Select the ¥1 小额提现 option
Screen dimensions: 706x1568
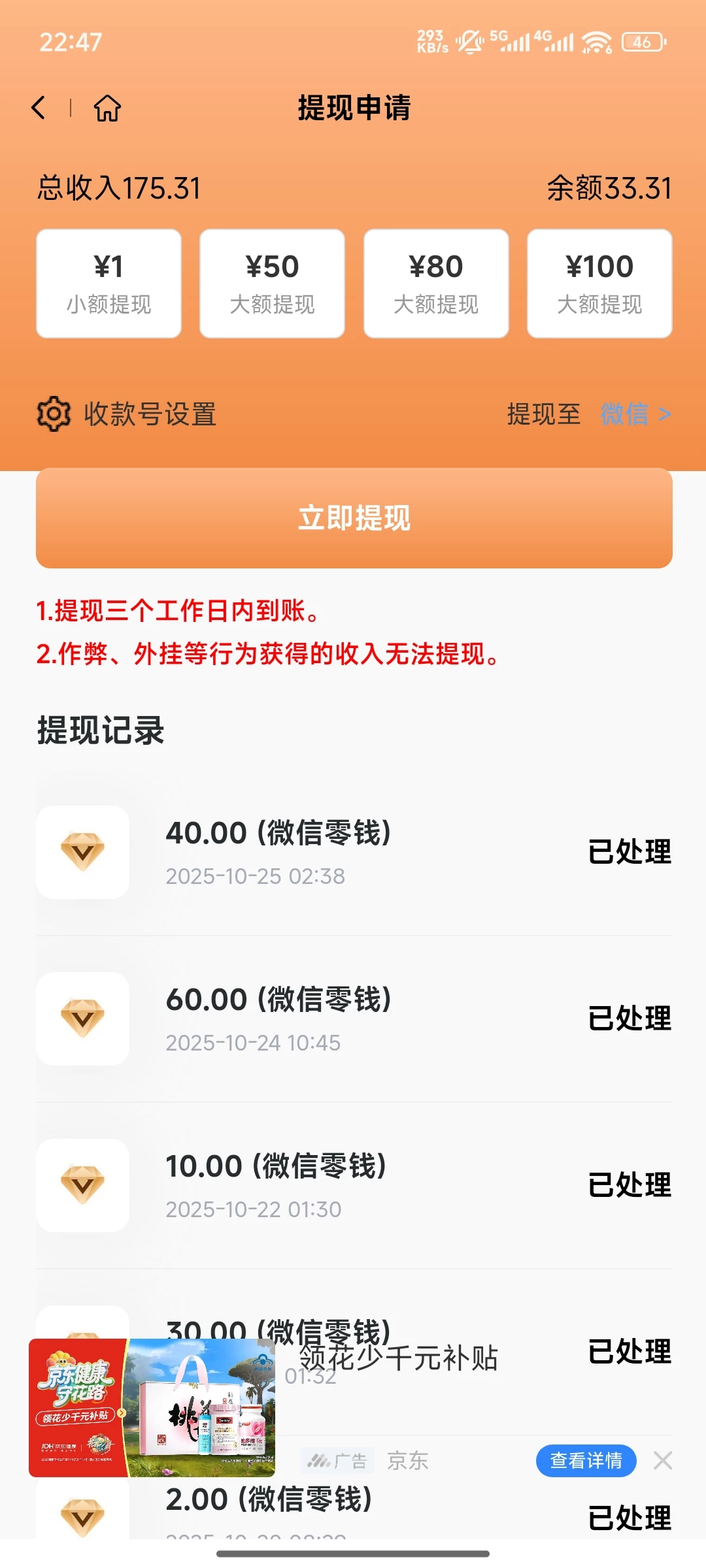click(109, 282)
